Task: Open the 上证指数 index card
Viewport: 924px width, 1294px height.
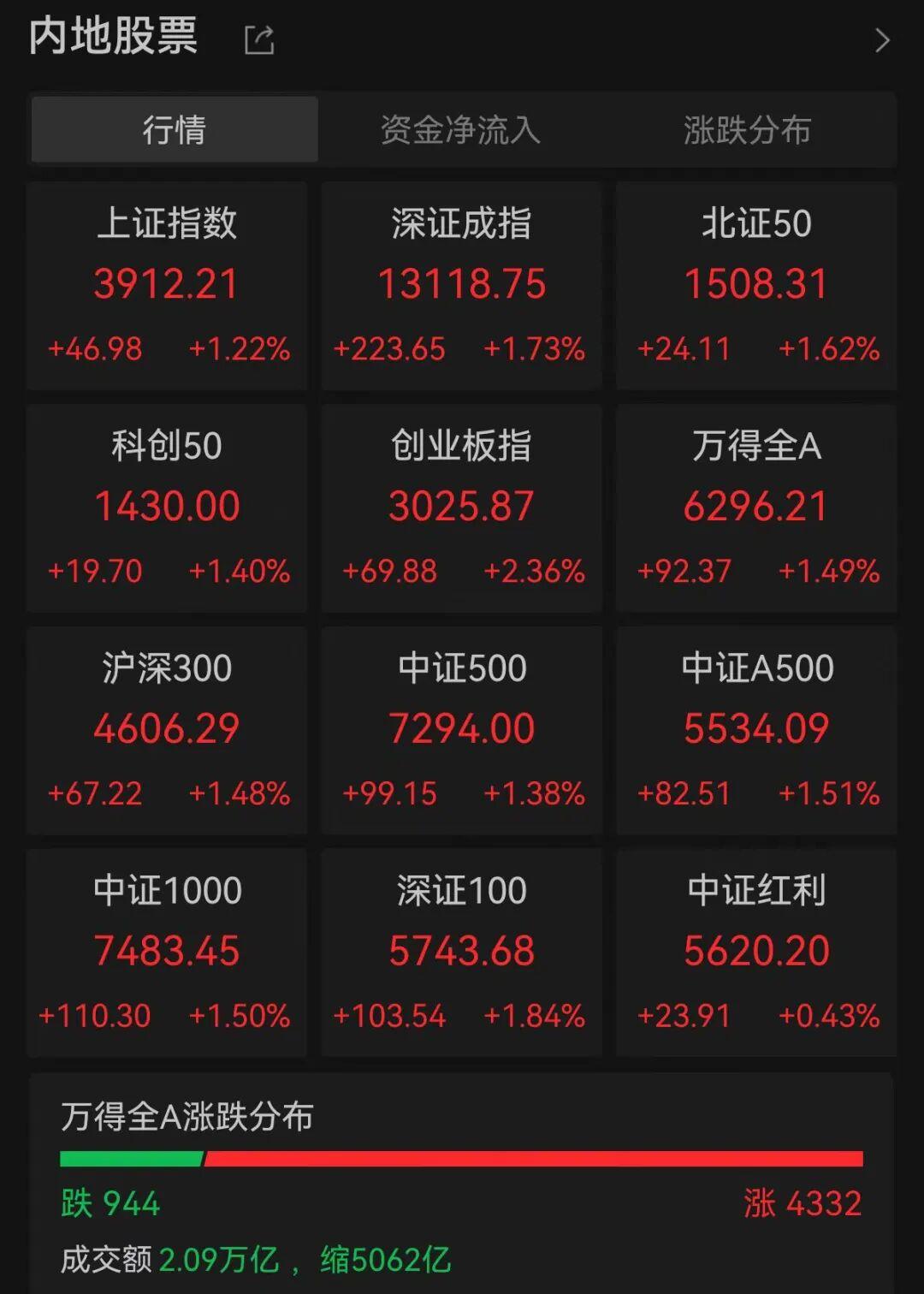Action: click(x=167, y=286)
